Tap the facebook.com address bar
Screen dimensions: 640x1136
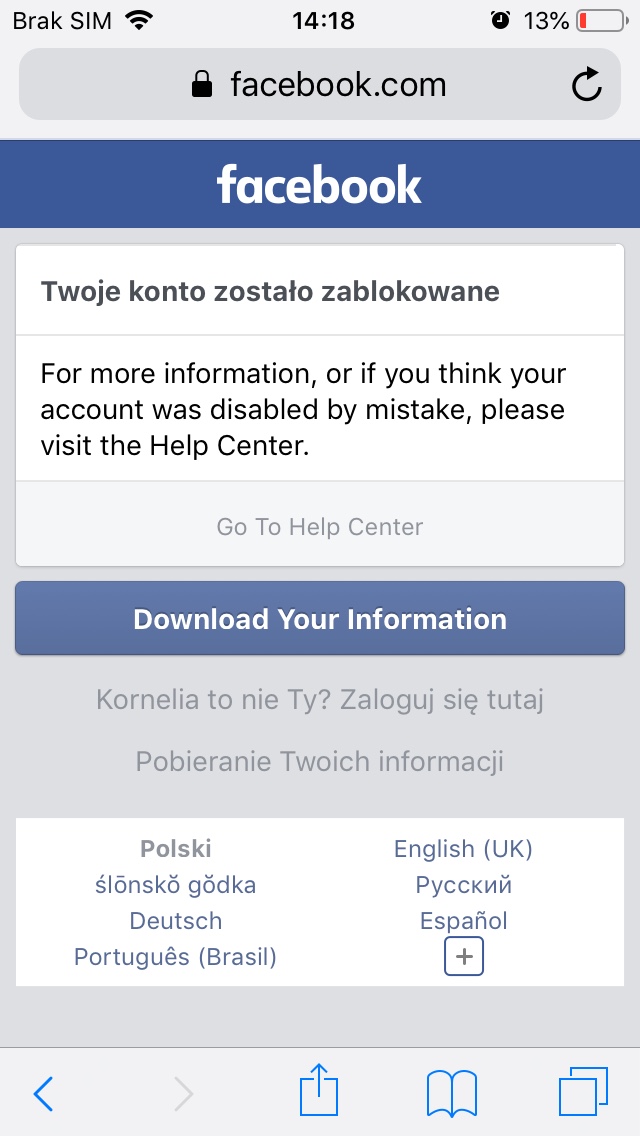pyautogui.click(x=320, y=85)
